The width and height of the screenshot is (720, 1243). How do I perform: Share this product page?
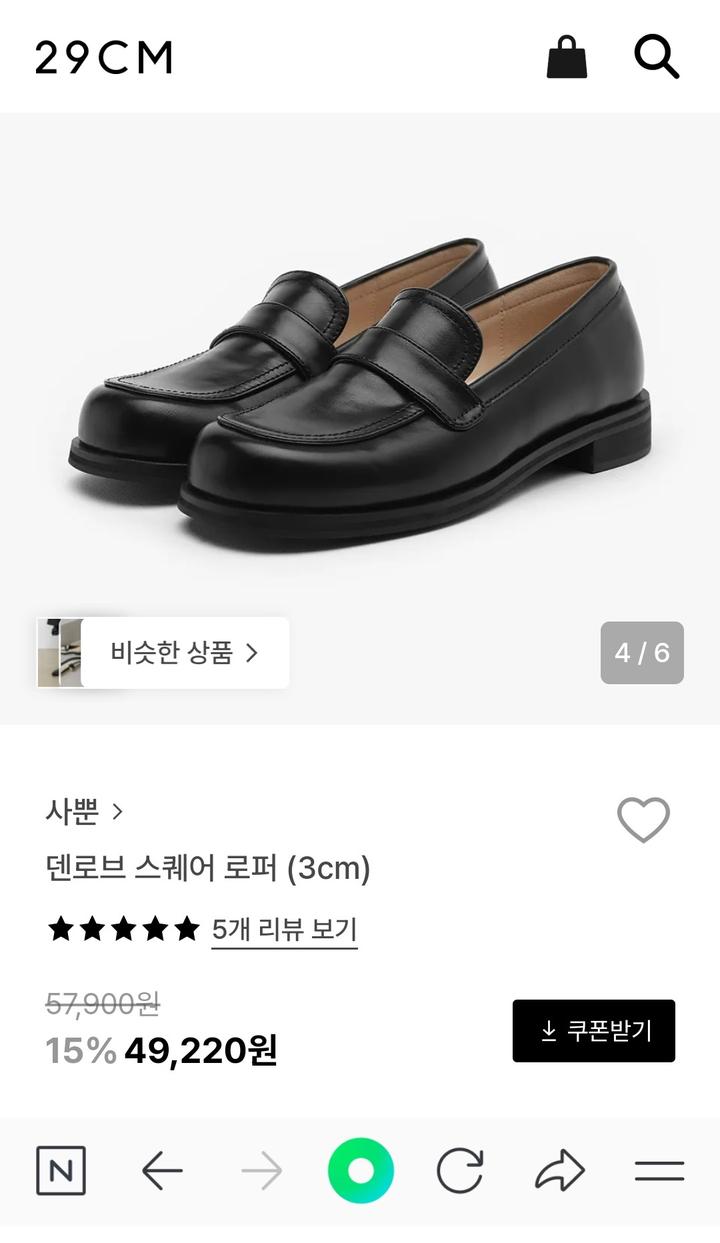click(x=560, y=1171)
